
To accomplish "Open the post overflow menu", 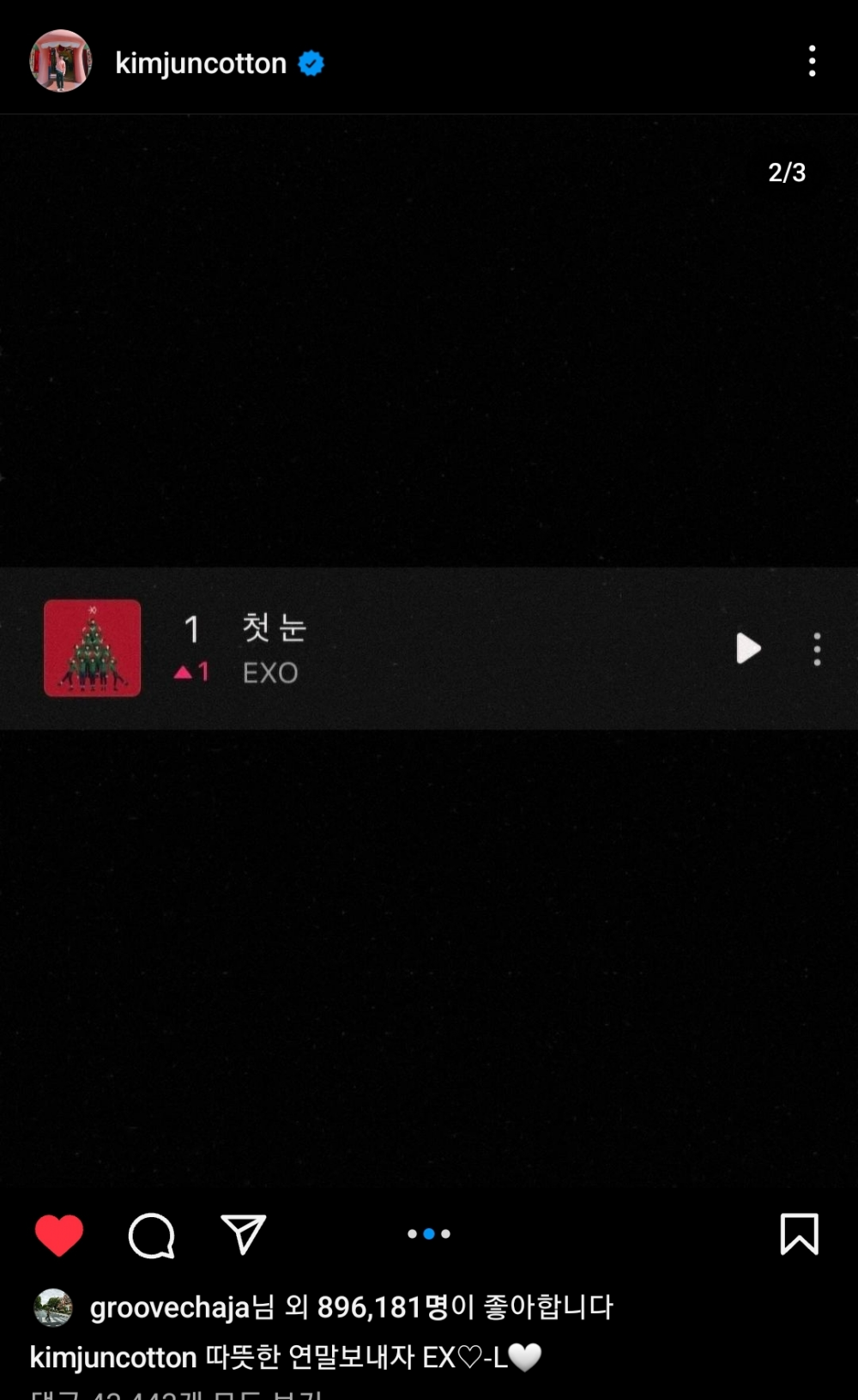I will [812, 62].
